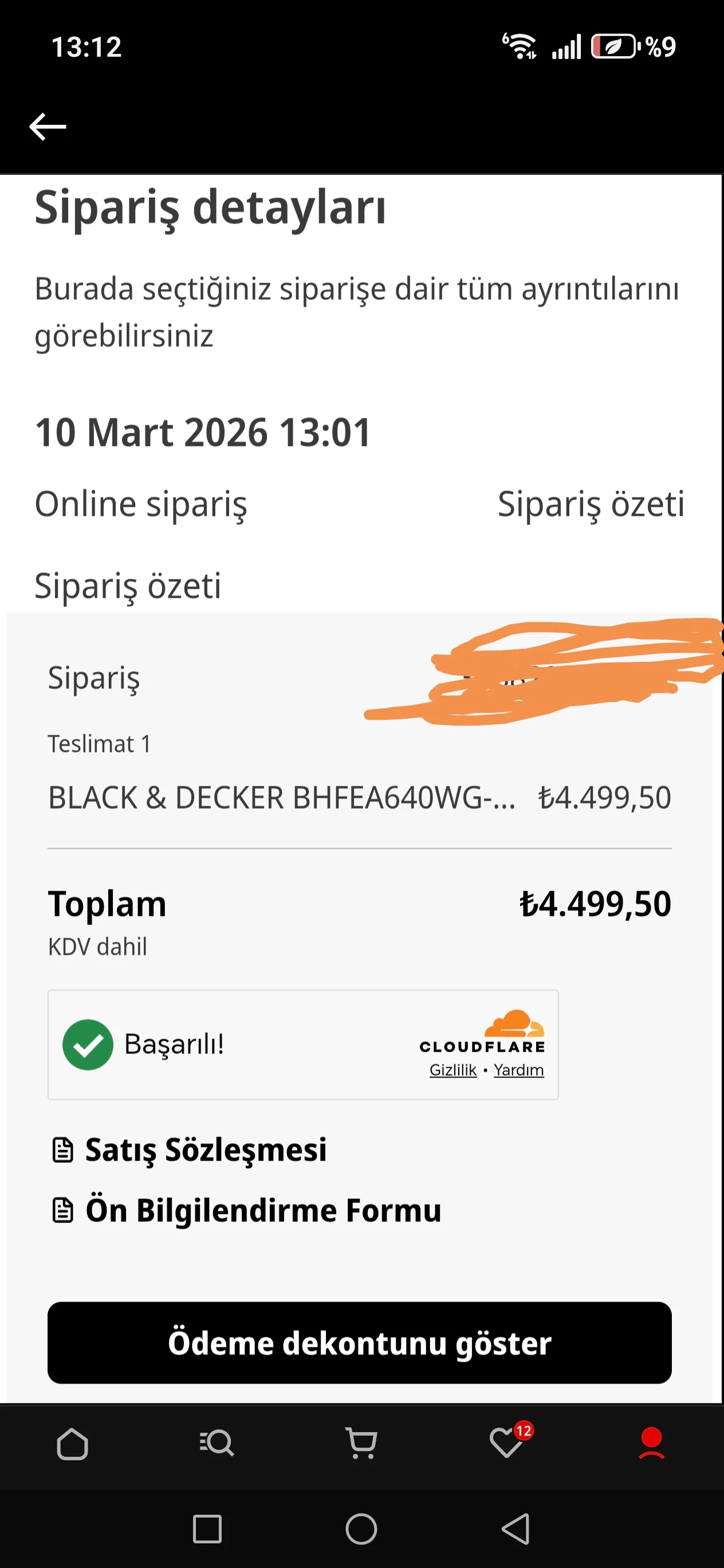Open the search tab
The height and width of the screenshot is (1568, 724).
217,1443
